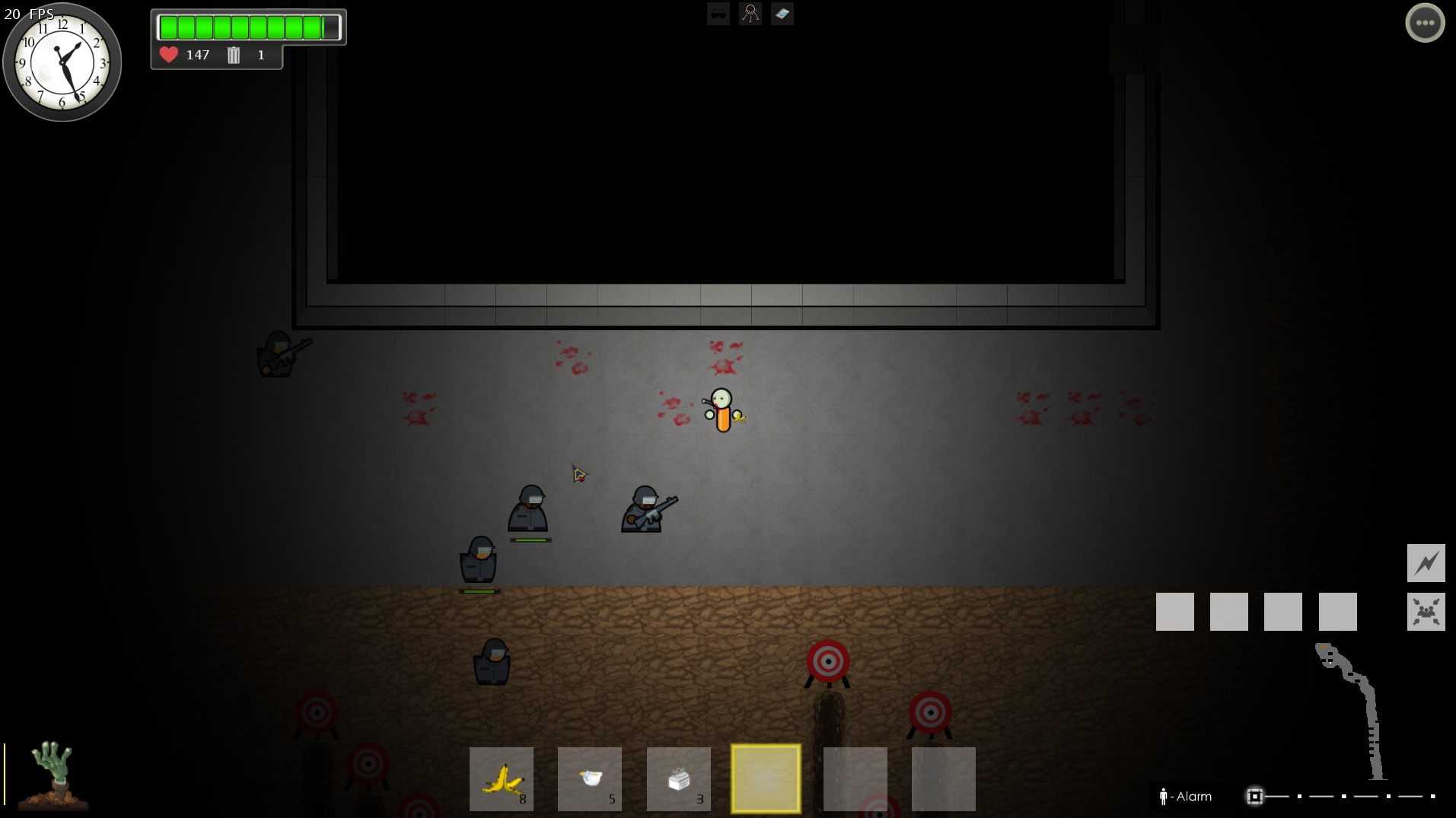Tap the blue packet item icon
Screen dimensions: 1456x818
point(782,14)
